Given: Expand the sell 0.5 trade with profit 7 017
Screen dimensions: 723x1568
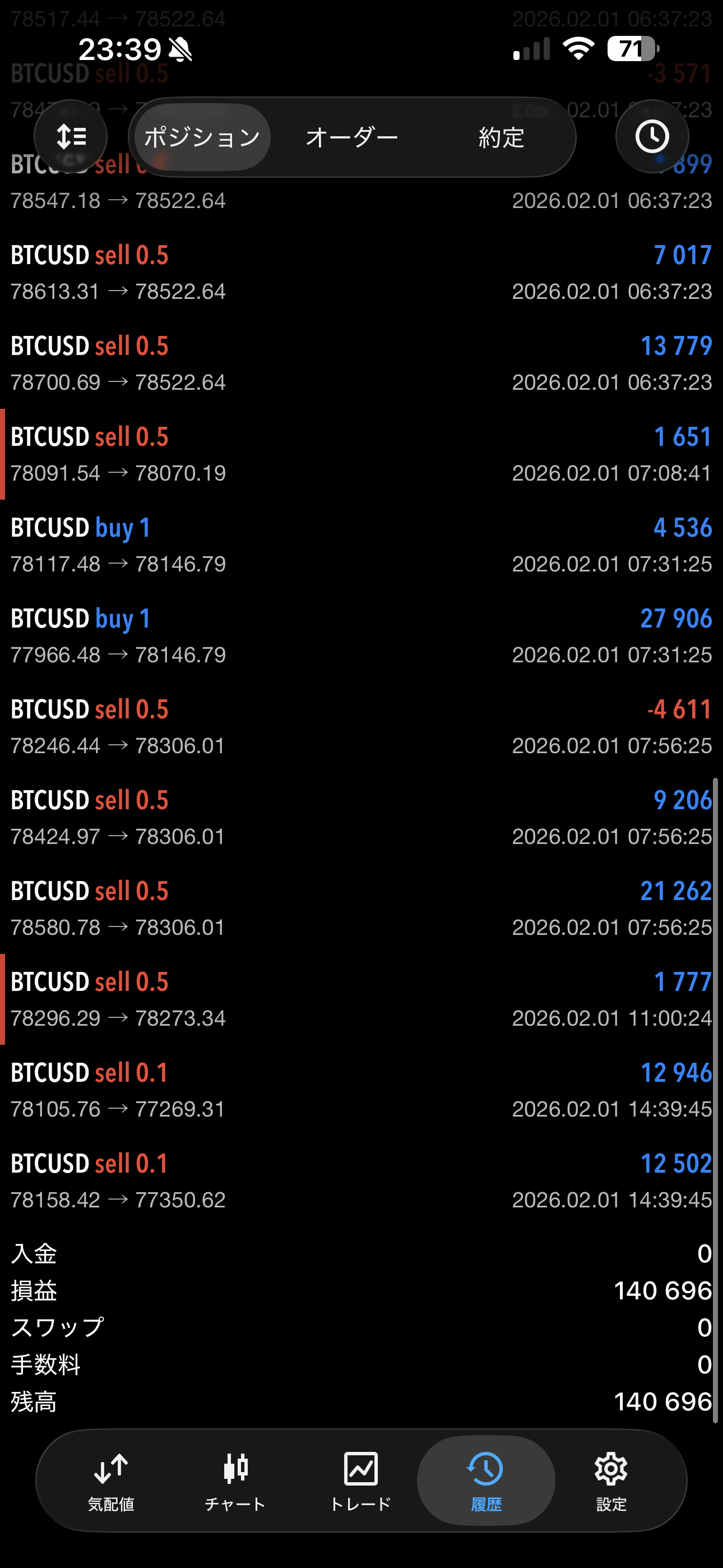Looking at the screenshot, I should coord(361,273).
